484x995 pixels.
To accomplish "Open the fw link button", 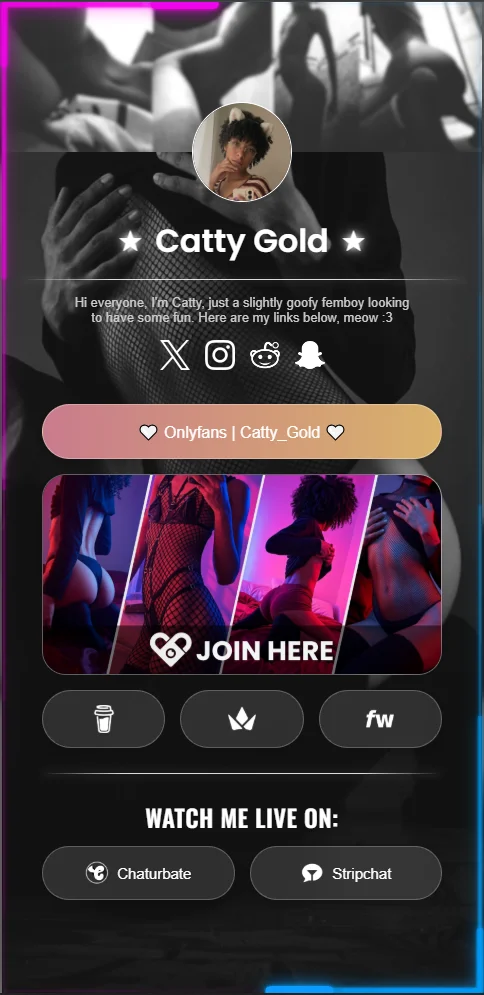I will pos(380,719).
